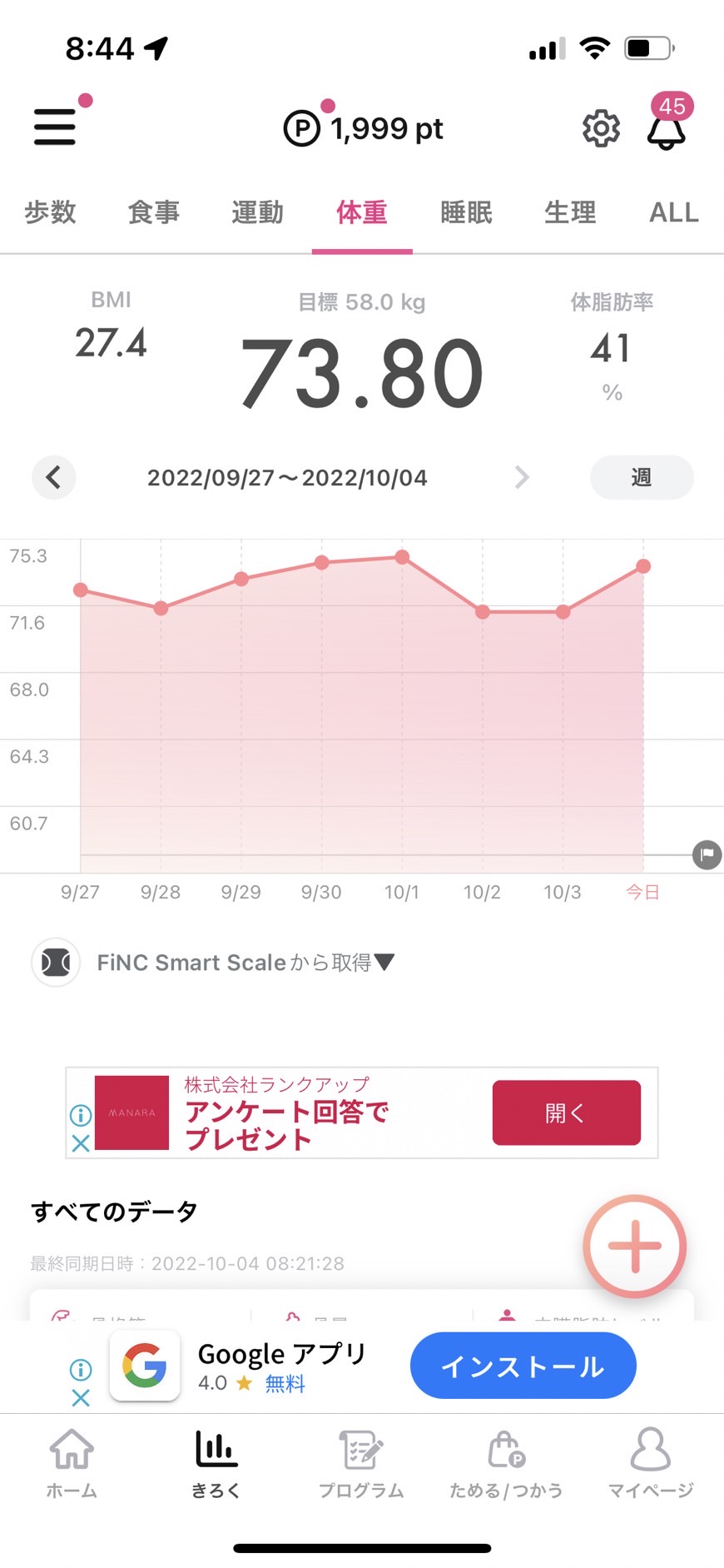The width and height of the screenshot is (724, 1568).
Task: Open the プログラム tab
Action: (361, 1463)
